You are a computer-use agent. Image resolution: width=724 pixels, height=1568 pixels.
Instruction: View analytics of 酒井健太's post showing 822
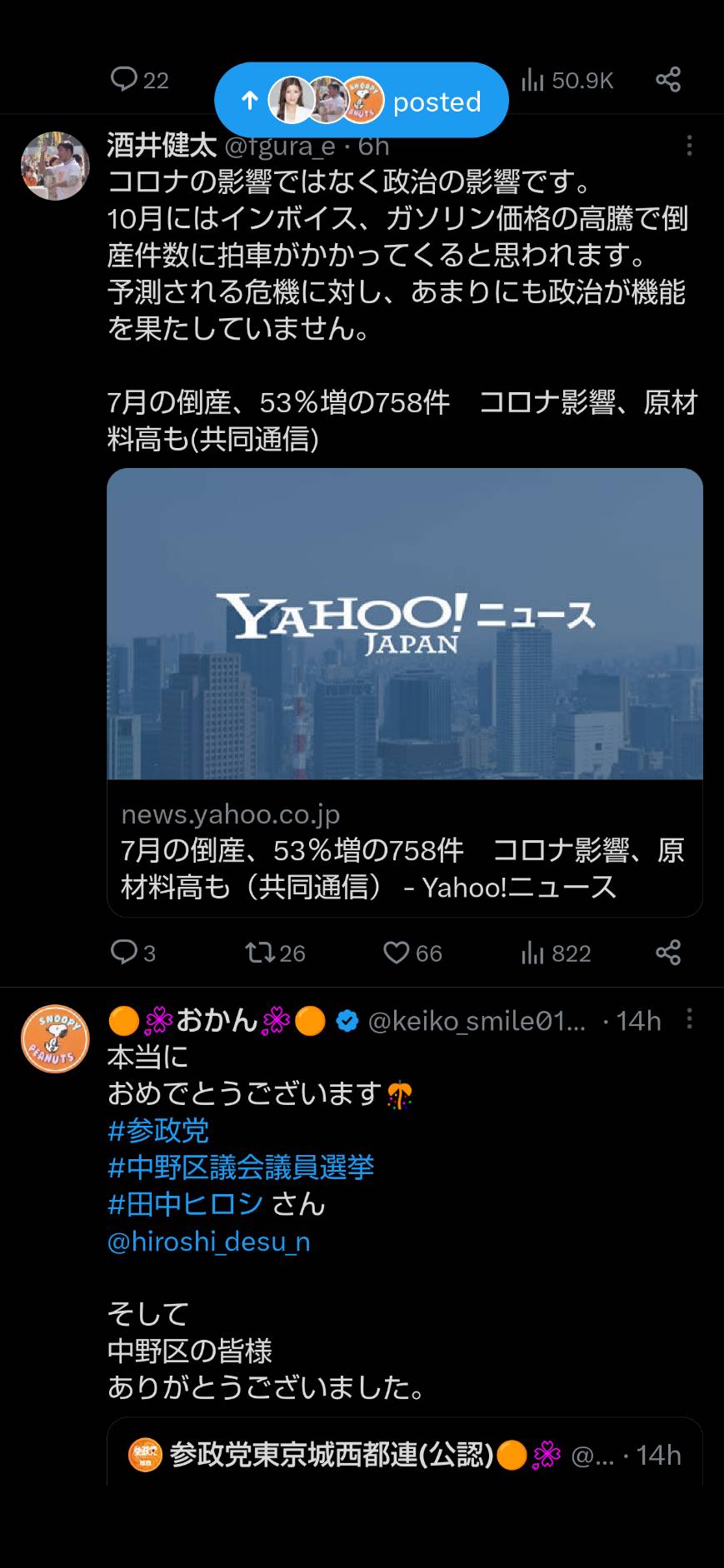[x=556, y=953]
